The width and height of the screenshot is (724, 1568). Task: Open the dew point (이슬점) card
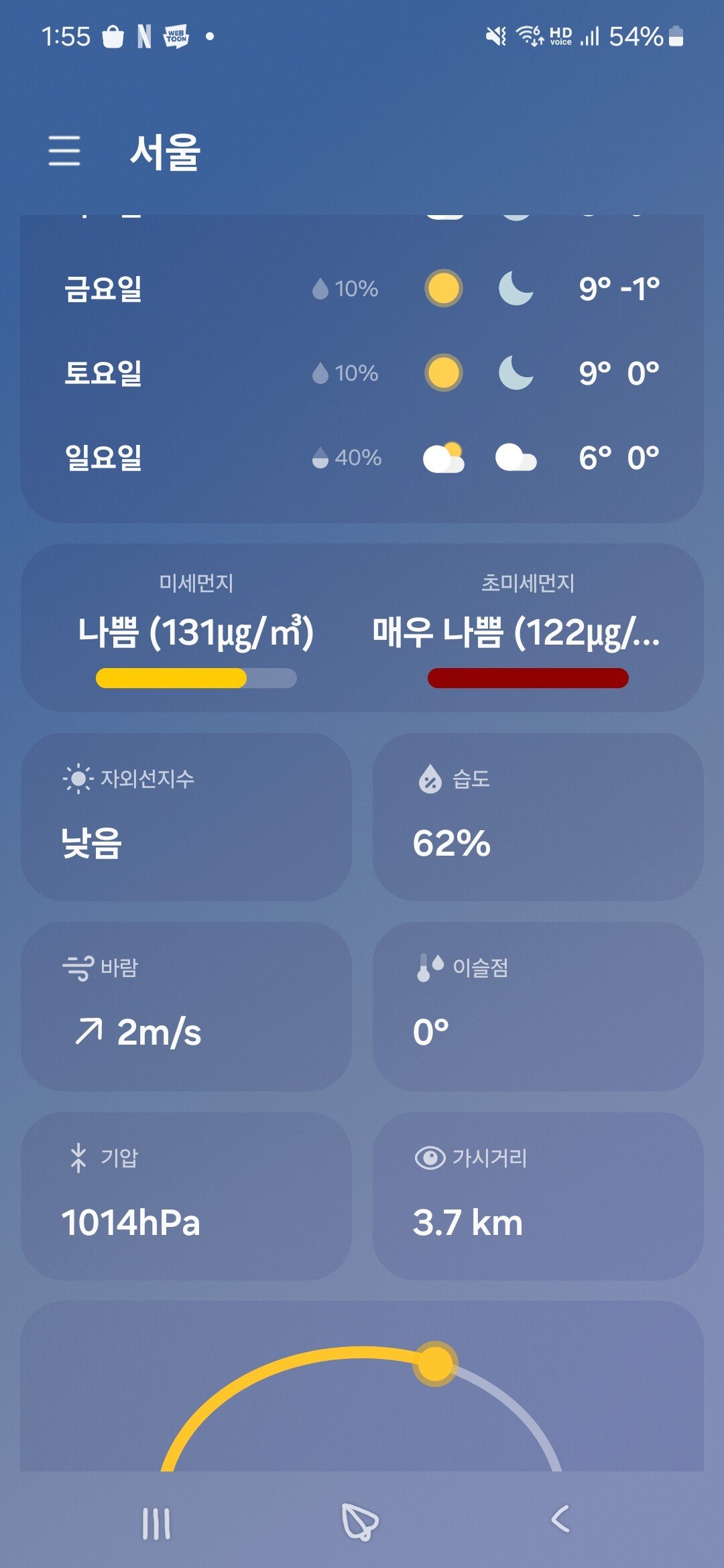coord(538,1006)
